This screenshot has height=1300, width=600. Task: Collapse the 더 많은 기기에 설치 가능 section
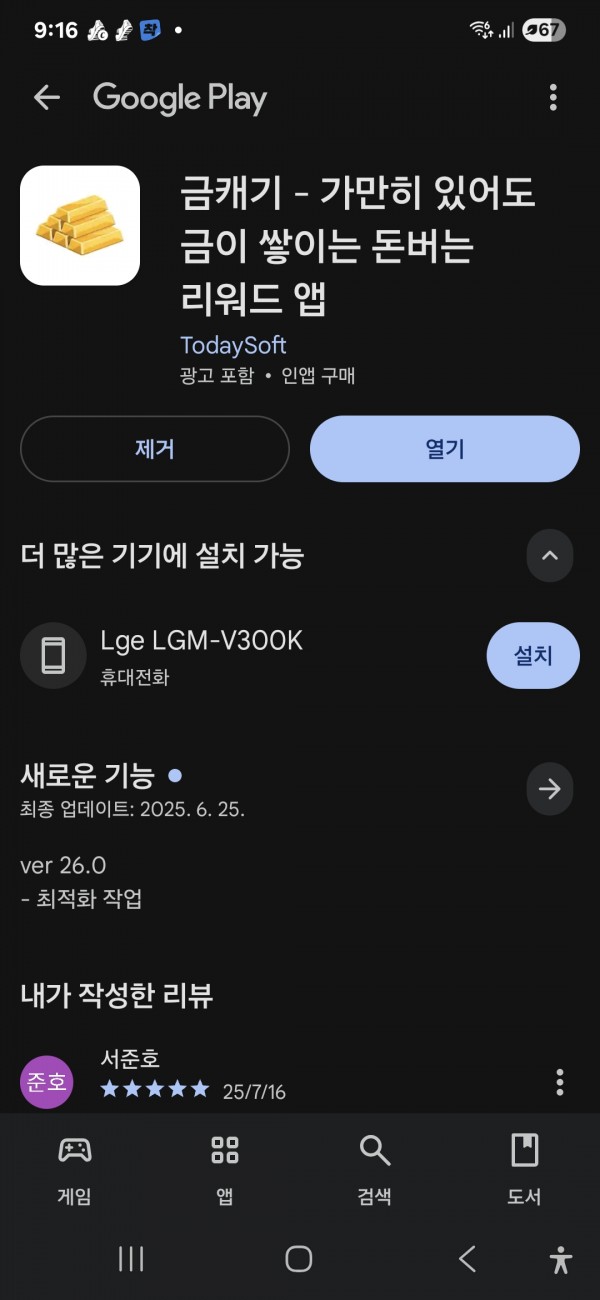pyautogui.click(x=550, y=556)
